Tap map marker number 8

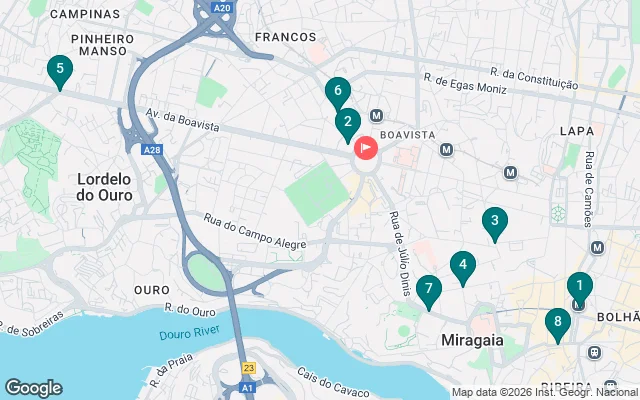click(558, 322)
